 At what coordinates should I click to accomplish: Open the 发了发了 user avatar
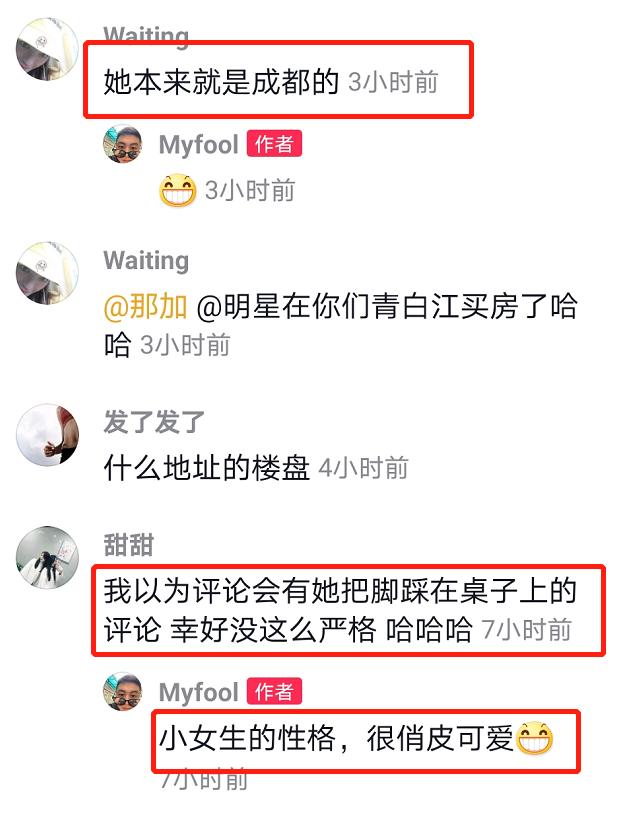coord(47,436)
